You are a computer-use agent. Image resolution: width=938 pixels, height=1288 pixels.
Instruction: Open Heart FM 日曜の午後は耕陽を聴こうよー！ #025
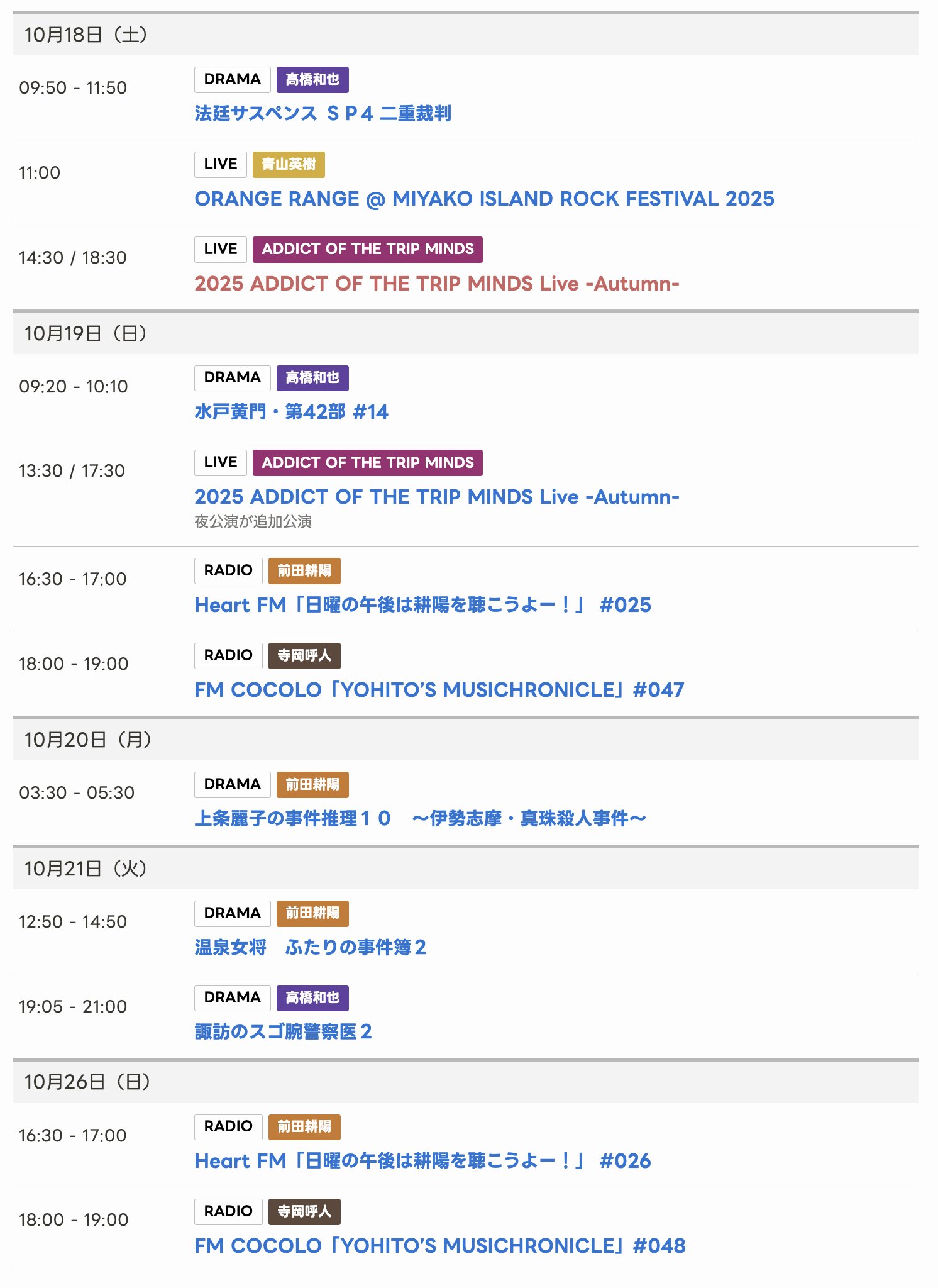[422, 605]
